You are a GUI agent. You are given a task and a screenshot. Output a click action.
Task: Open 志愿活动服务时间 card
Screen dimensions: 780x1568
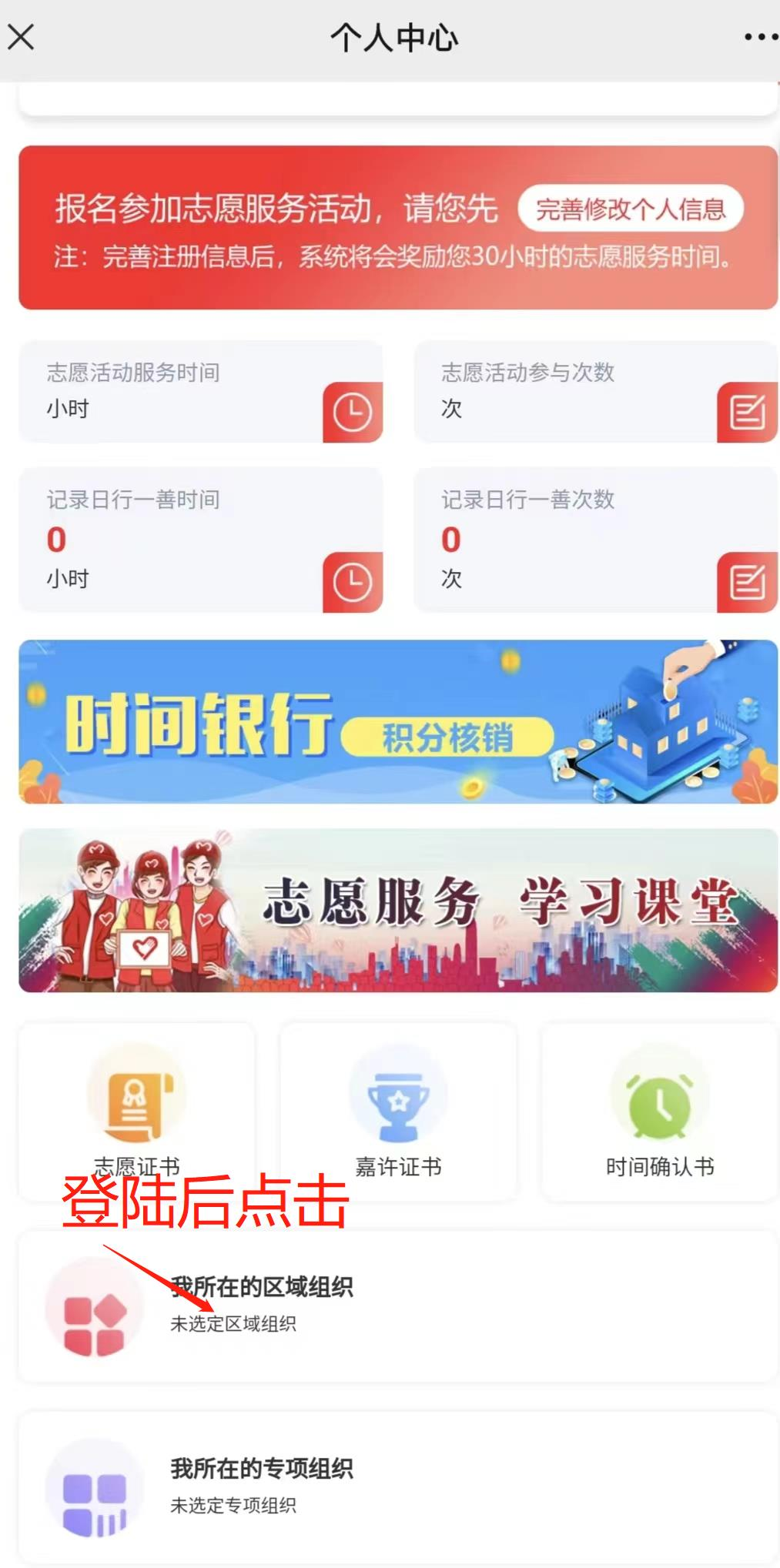[x=200, y=392]
